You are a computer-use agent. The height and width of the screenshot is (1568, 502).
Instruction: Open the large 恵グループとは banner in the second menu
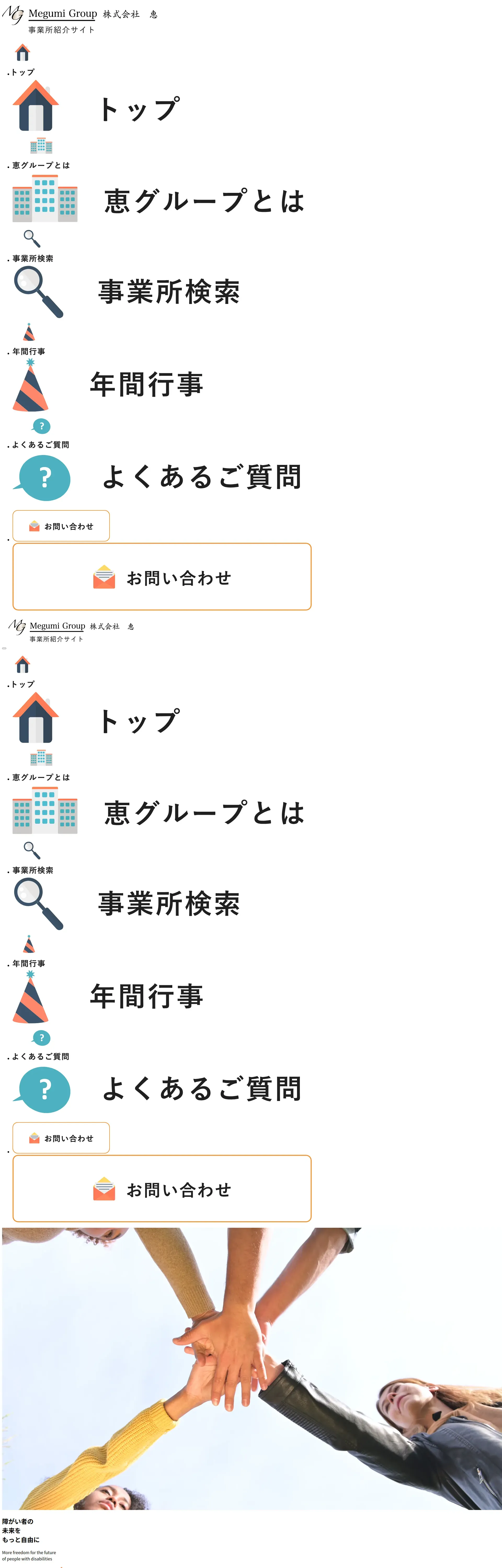(x=158, y=812)
